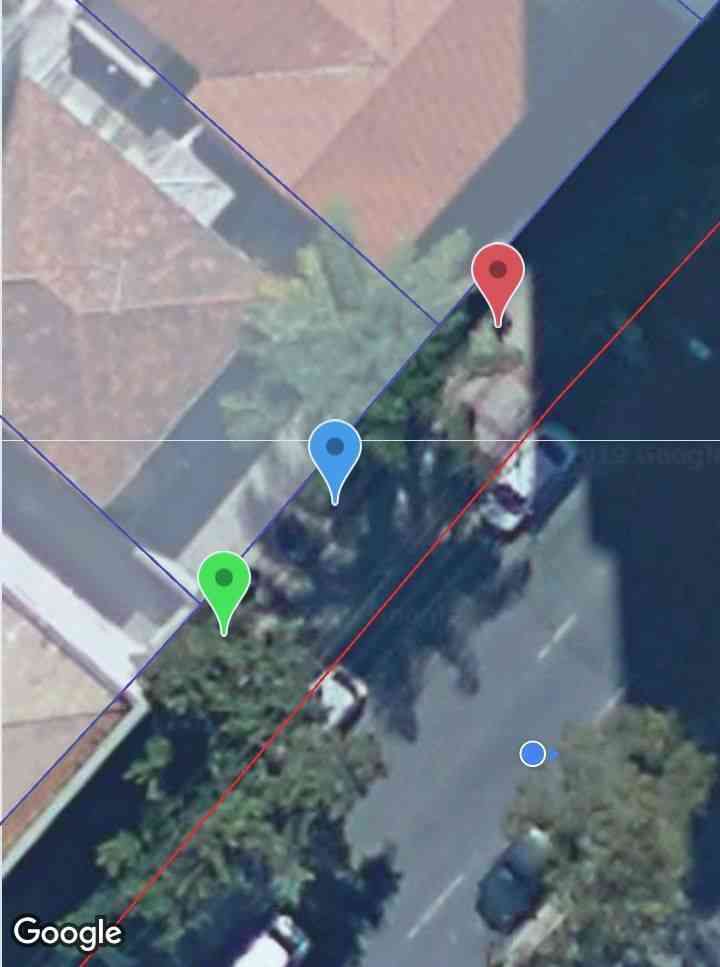Tap the red map marker

click(x=498, y=274)
